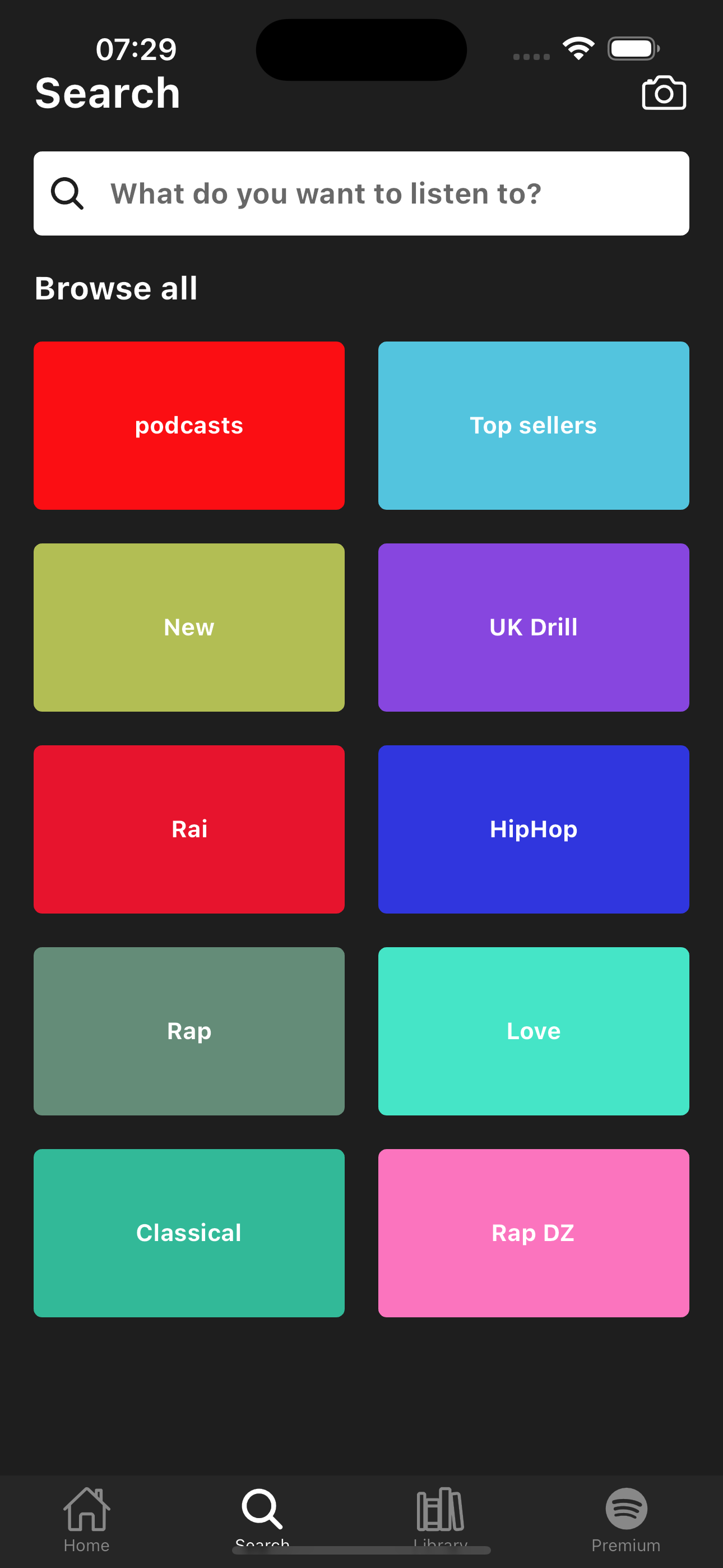Select the UK Drill genre
This screenshot has width=723, height=1568.
533,628
